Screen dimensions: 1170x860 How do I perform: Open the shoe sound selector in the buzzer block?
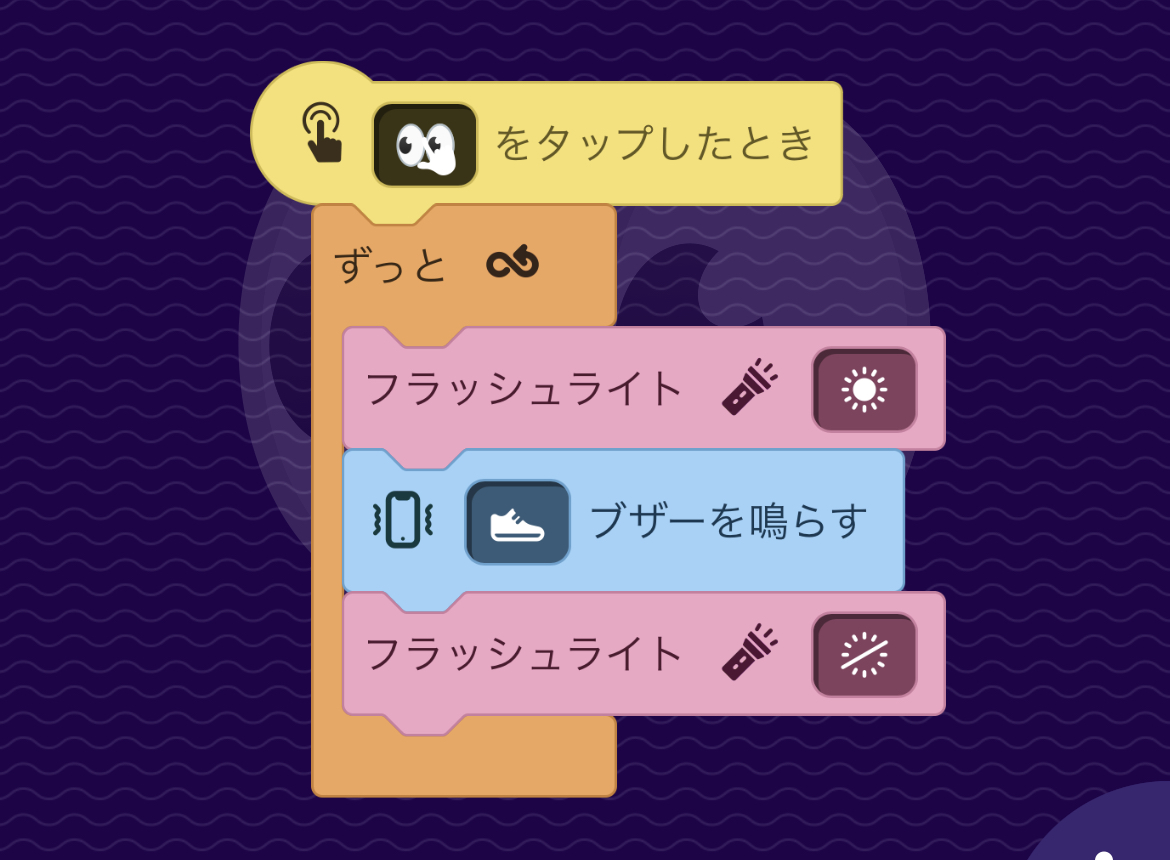pos(517,522)
